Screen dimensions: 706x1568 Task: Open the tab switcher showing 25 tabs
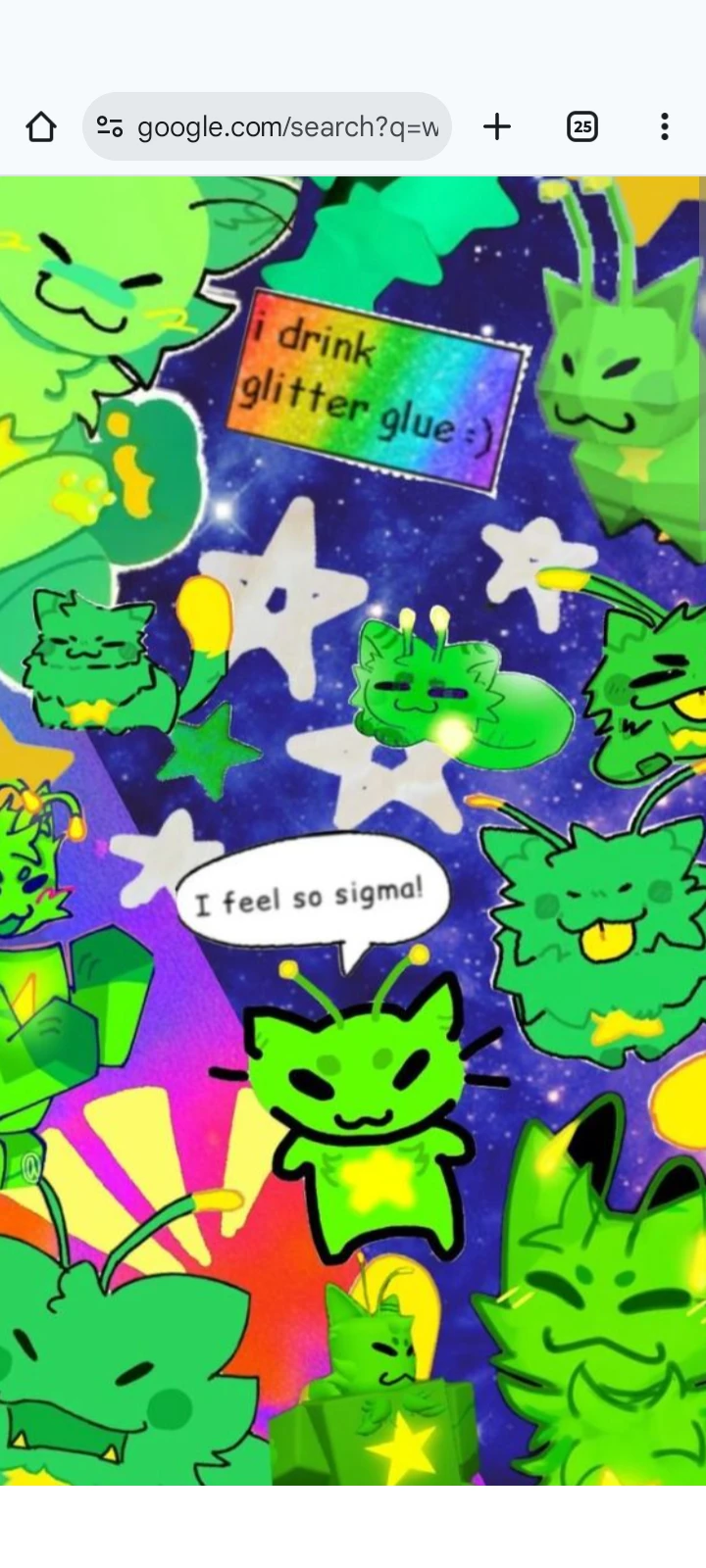[582, 126]
